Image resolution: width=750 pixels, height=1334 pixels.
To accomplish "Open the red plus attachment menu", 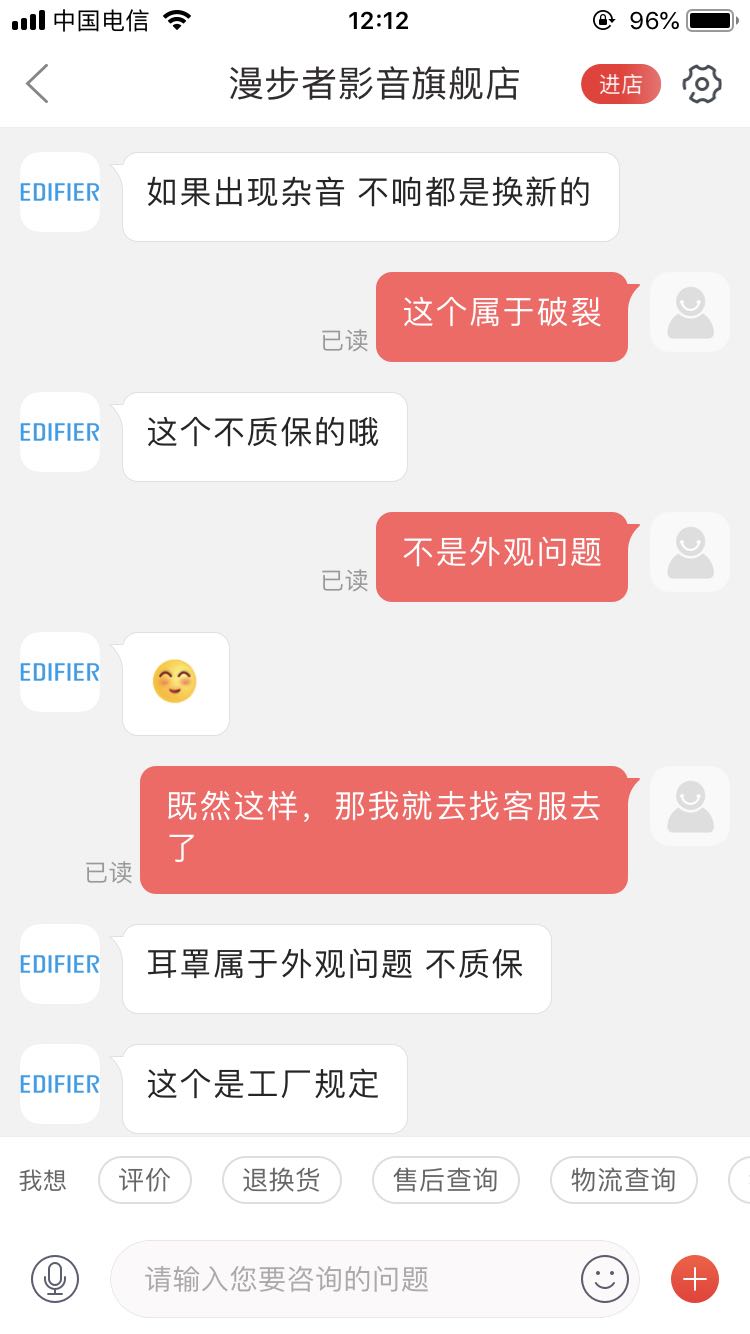I will pos(695,1278).
